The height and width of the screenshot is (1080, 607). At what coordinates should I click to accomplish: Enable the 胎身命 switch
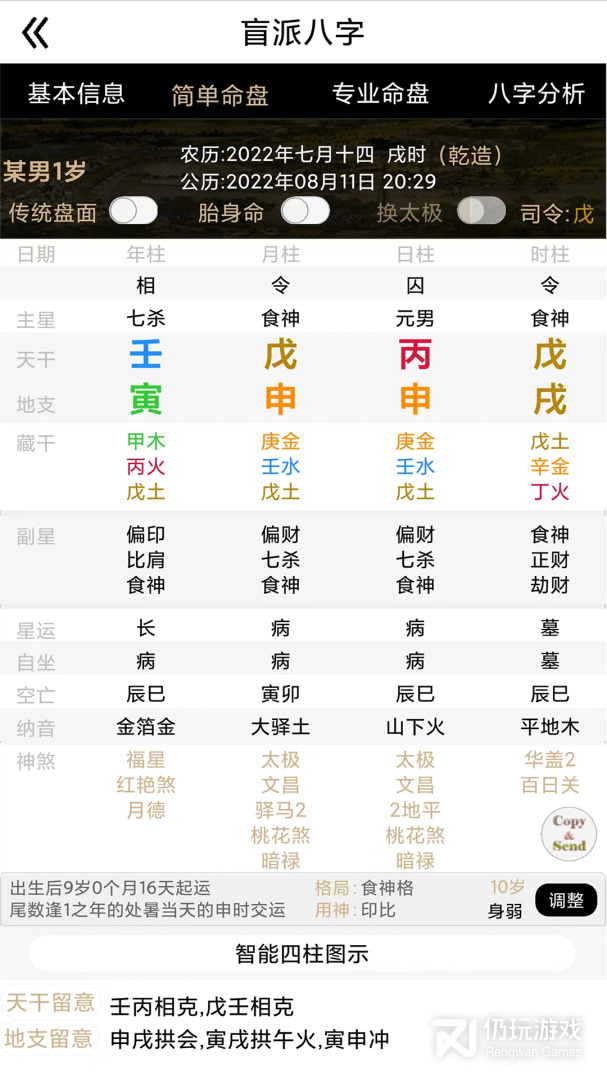[305, 211]
